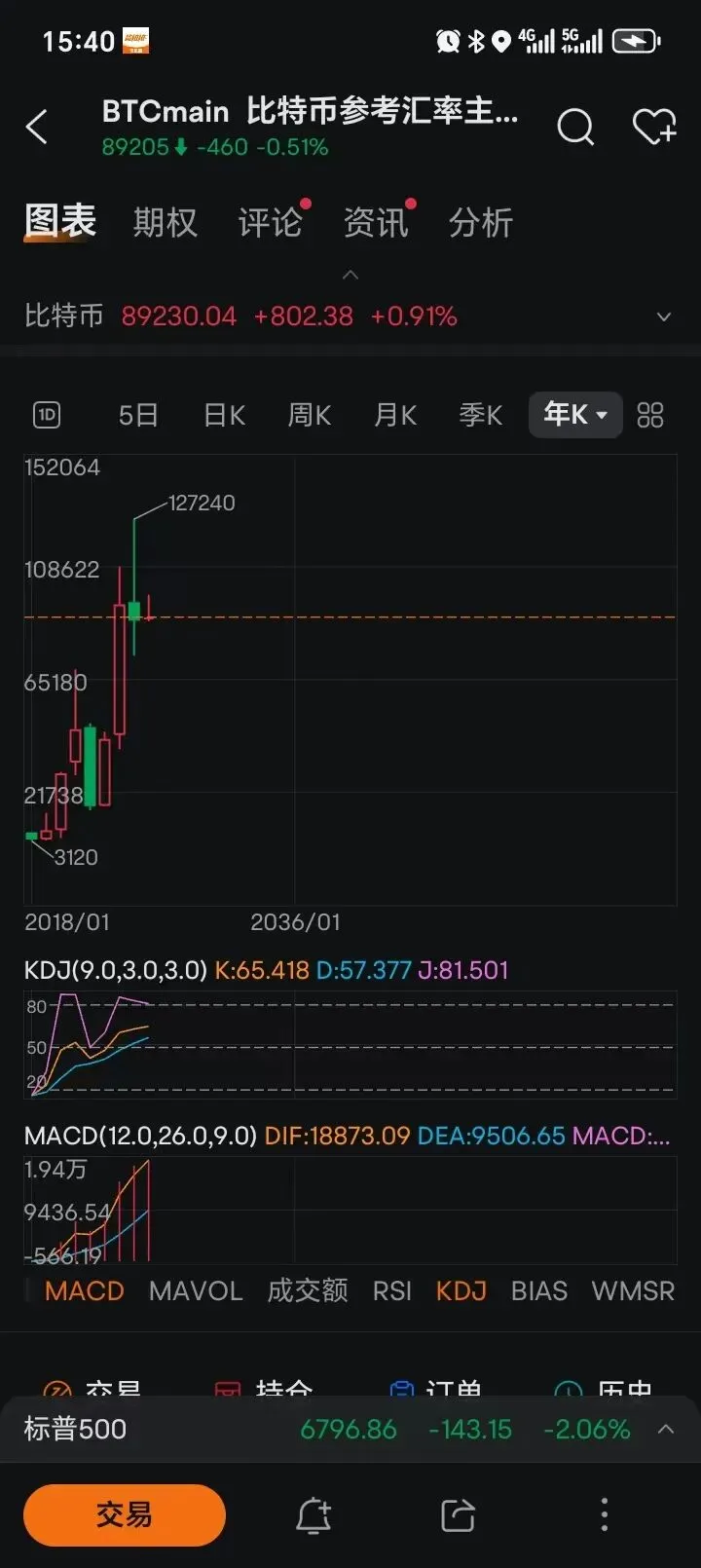Open the 年K period dropdown
This screenshot has height=1568, width=701.
click(x=575, y=415)
